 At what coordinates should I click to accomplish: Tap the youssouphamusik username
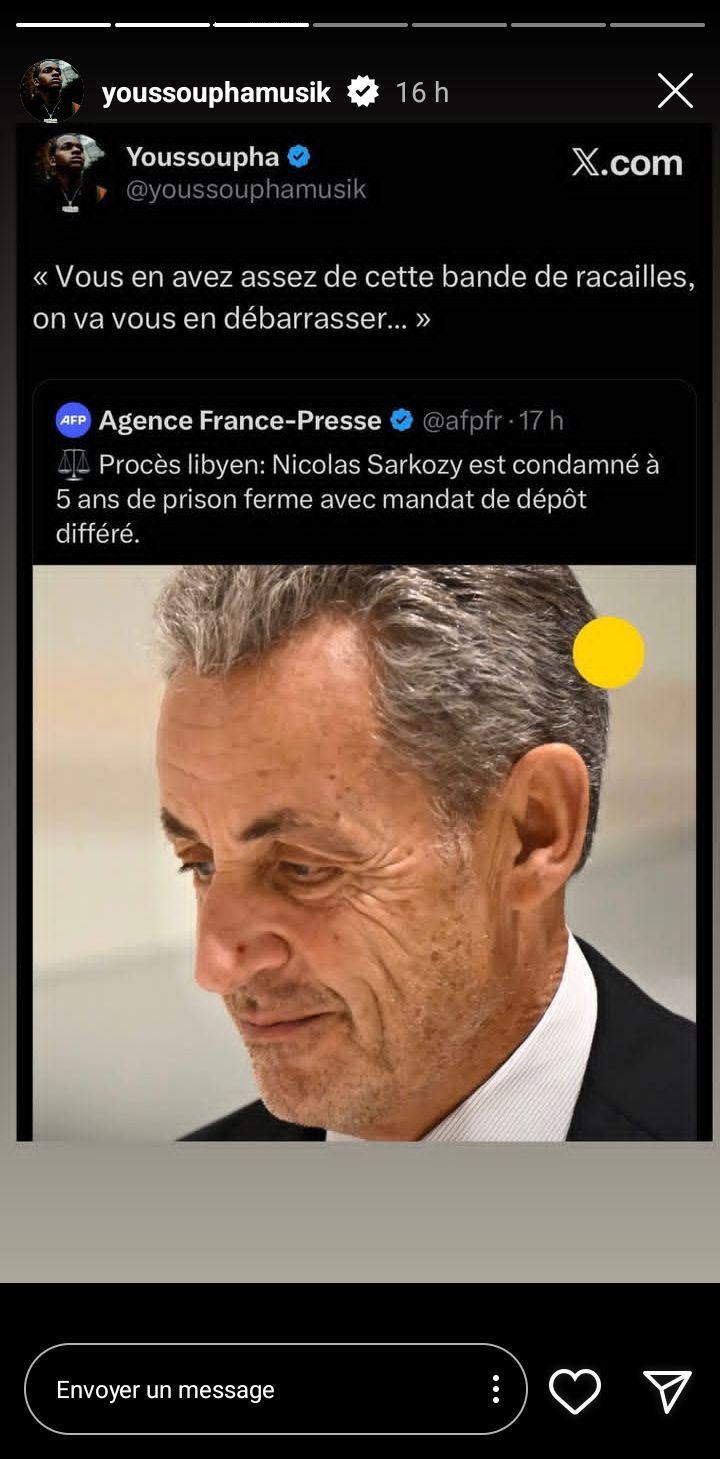(216, 92)
